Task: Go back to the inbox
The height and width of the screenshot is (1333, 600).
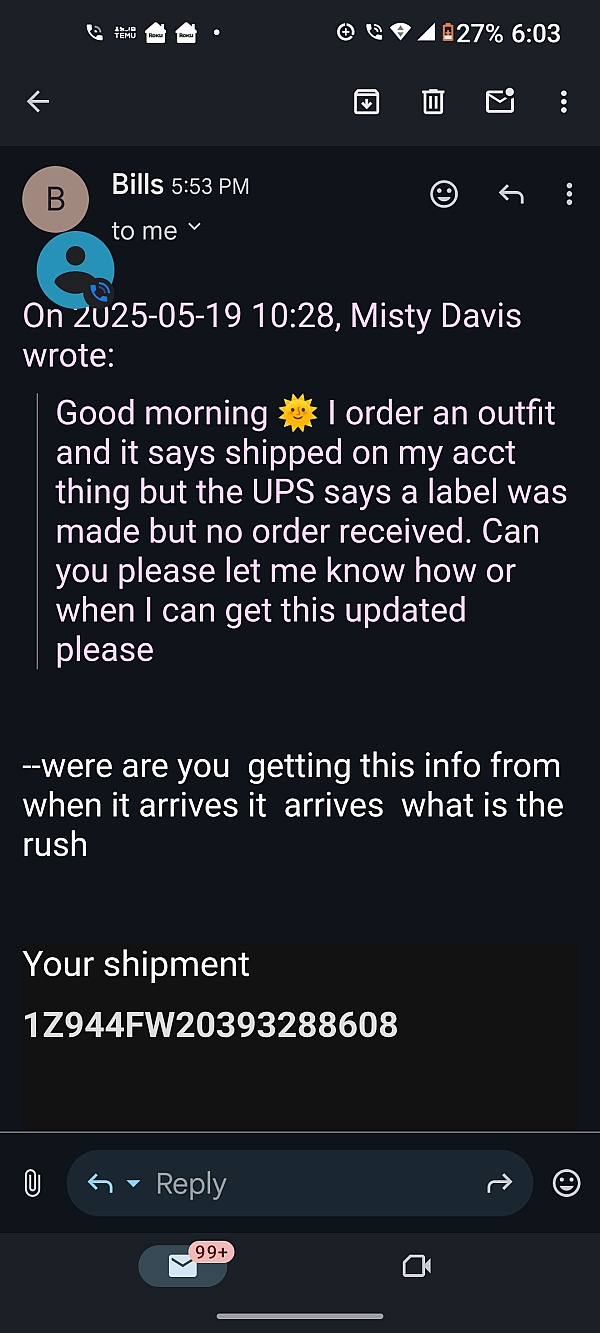Action: coord(38,101)
